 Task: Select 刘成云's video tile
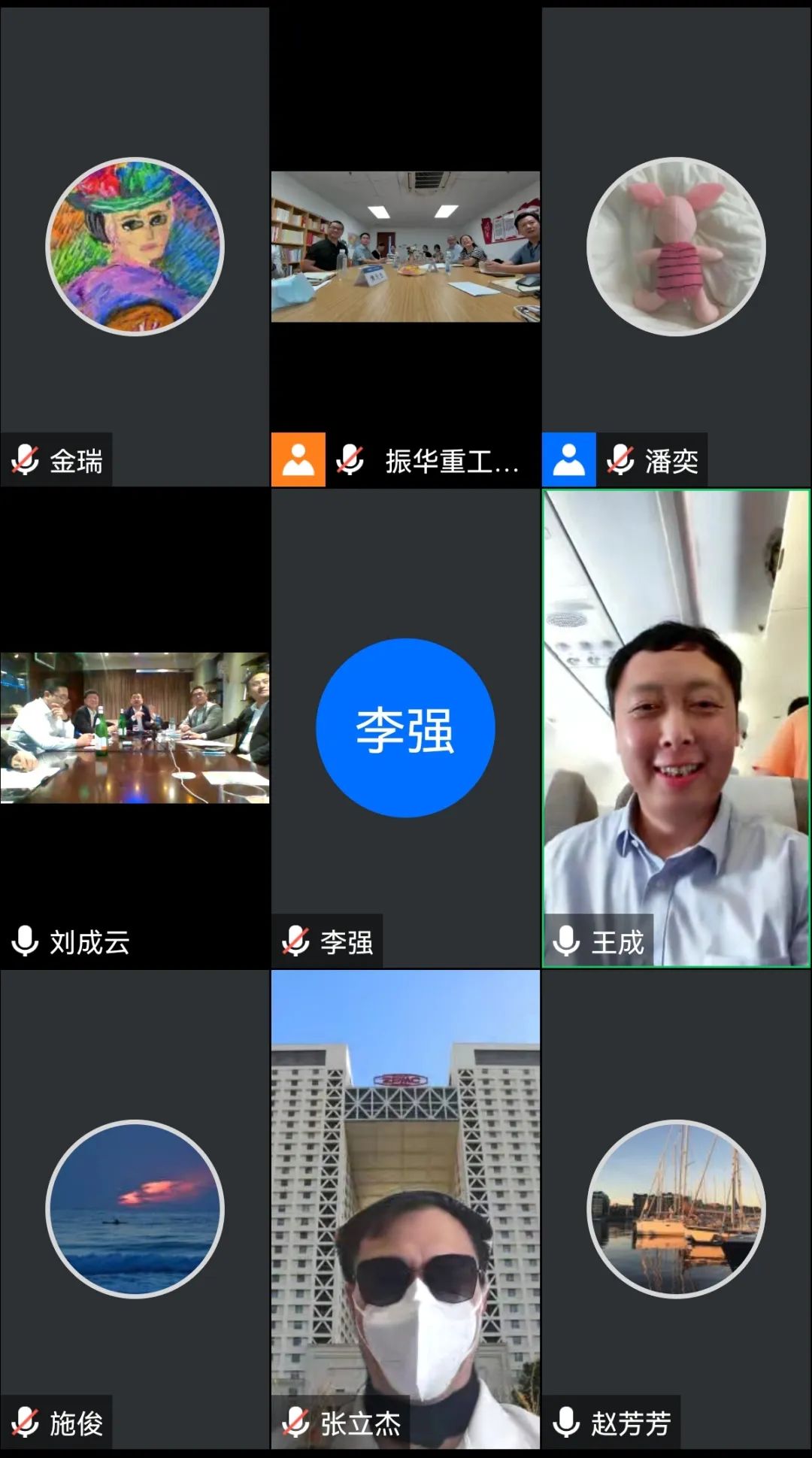coord(135,728)
